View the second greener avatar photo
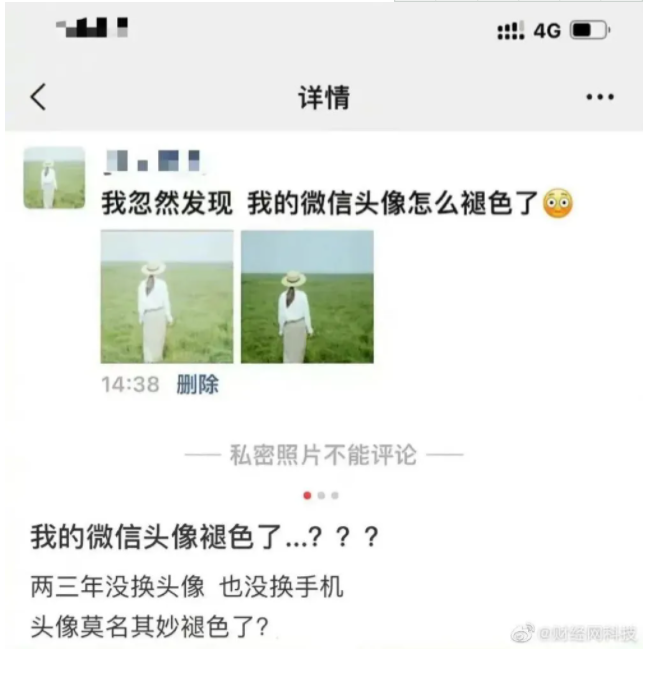The image size is (670, 679). [x=307, y=296]
